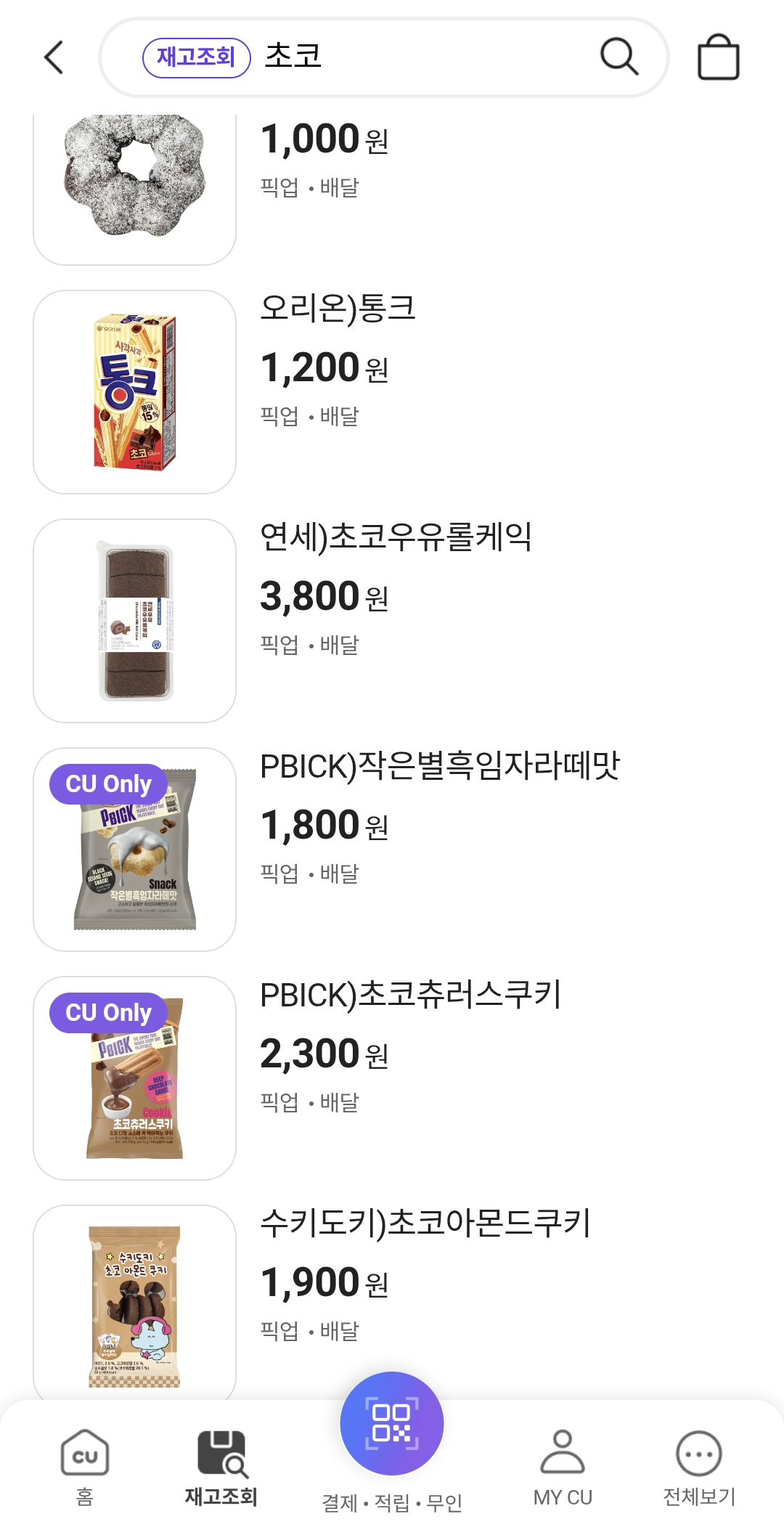Tap the magnifier search icon
Screen dimensions: 784x1535
[x=618, y=57]
